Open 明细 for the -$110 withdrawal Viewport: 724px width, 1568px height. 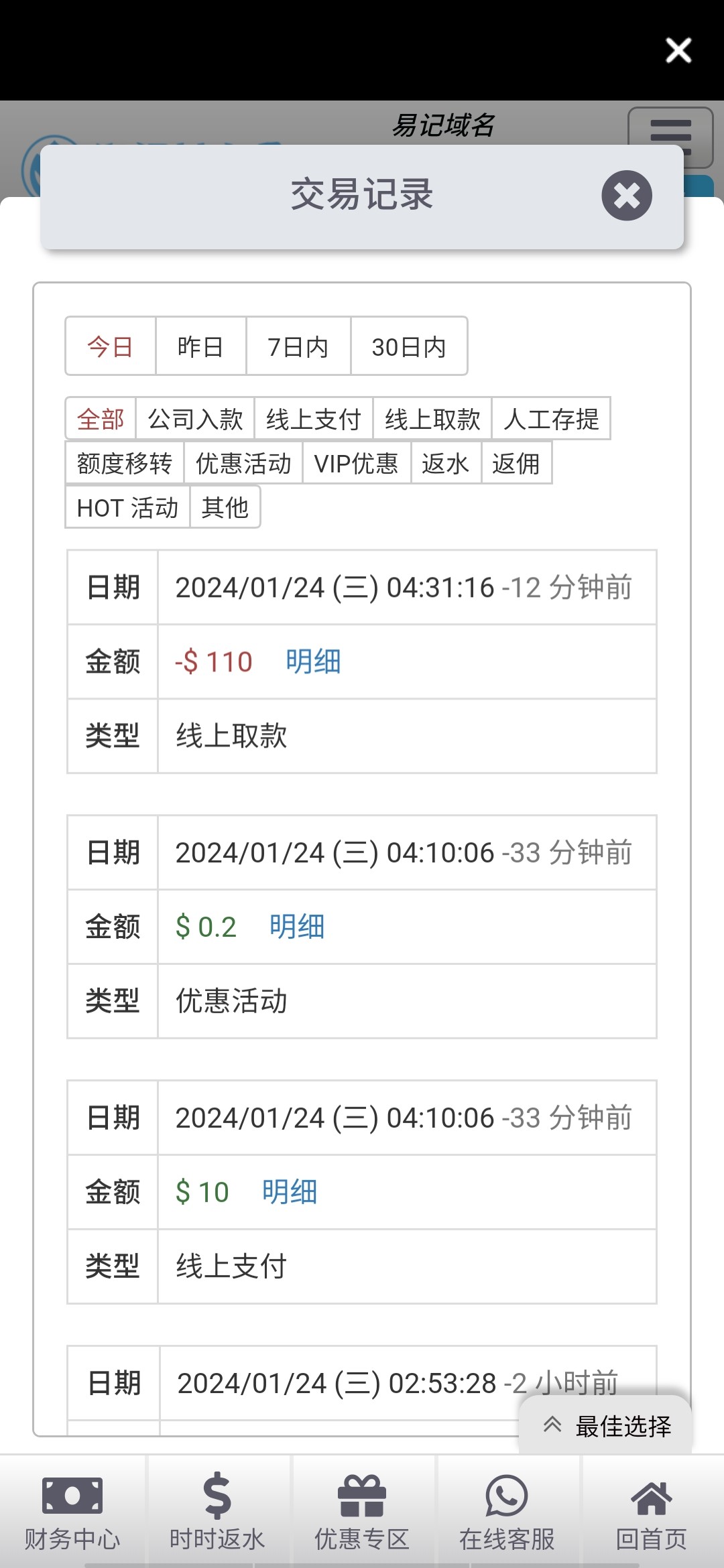(x=313, y=661)
